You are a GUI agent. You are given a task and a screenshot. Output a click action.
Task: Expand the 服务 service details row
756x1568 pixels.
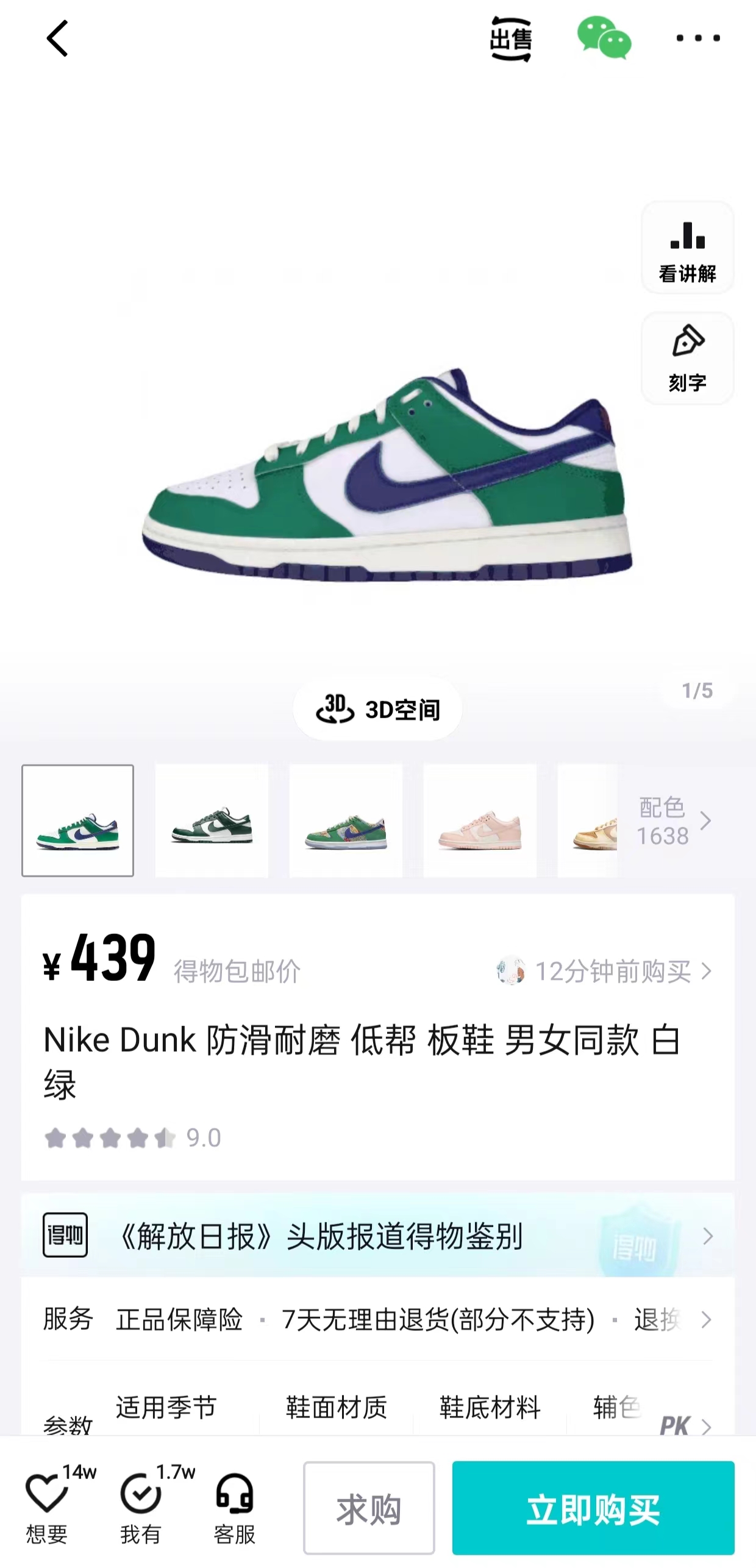pyautogui.click(x=377, y=1320)
